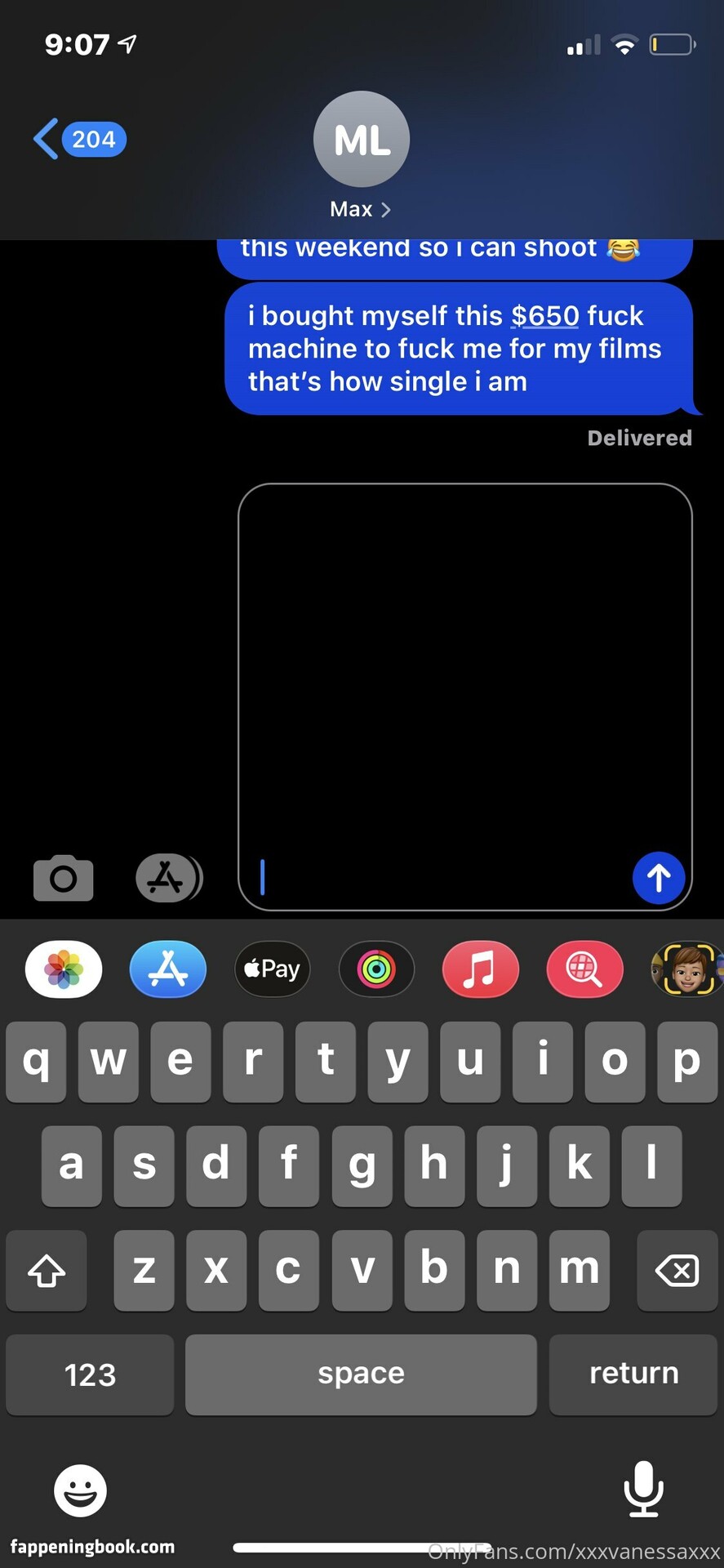Hit the backspace key
Image resolution: width=724 pixels, height=1568 pixels.
(x=677, y=1270)
